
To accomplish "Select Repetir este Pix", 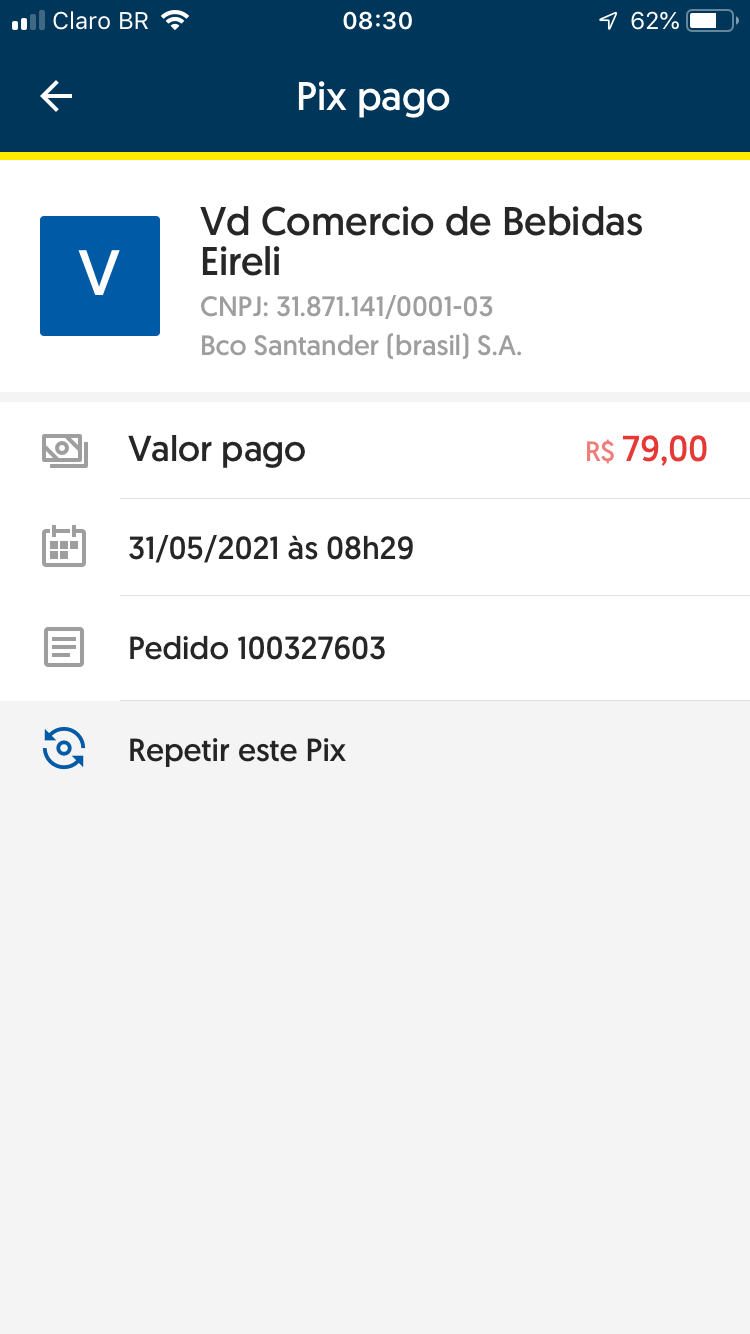I will click(237, 750).
